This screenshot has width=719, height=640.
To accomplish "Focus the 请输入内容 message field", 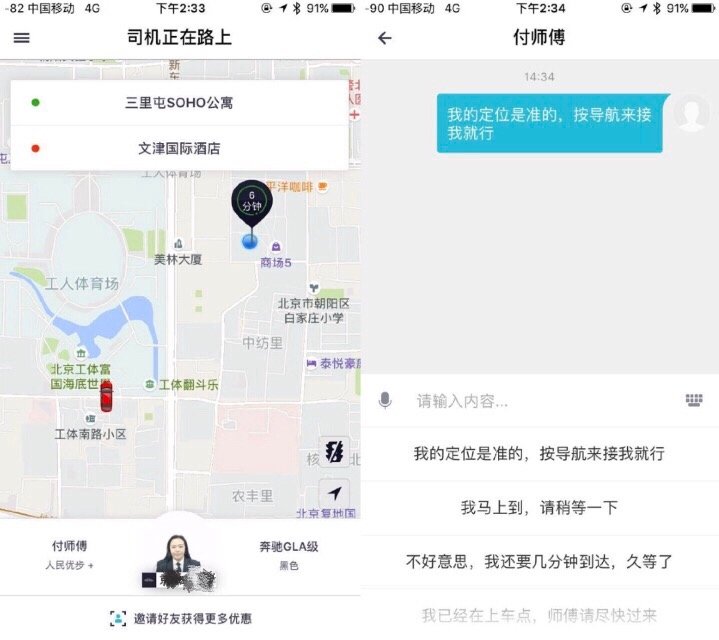I will point(540,401).
